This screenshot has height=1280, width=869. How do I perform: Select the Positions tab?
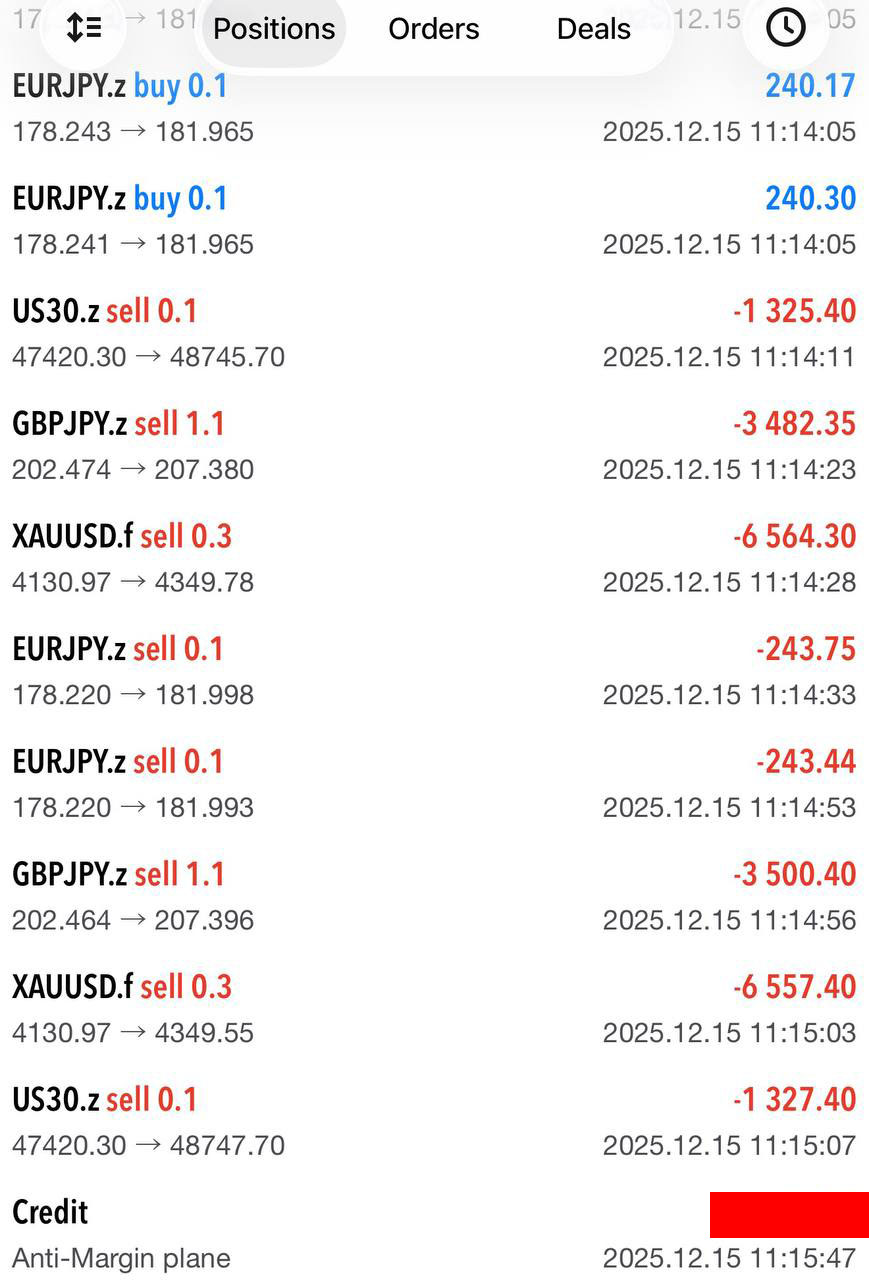pyautogui.click(x=274, y=29)
